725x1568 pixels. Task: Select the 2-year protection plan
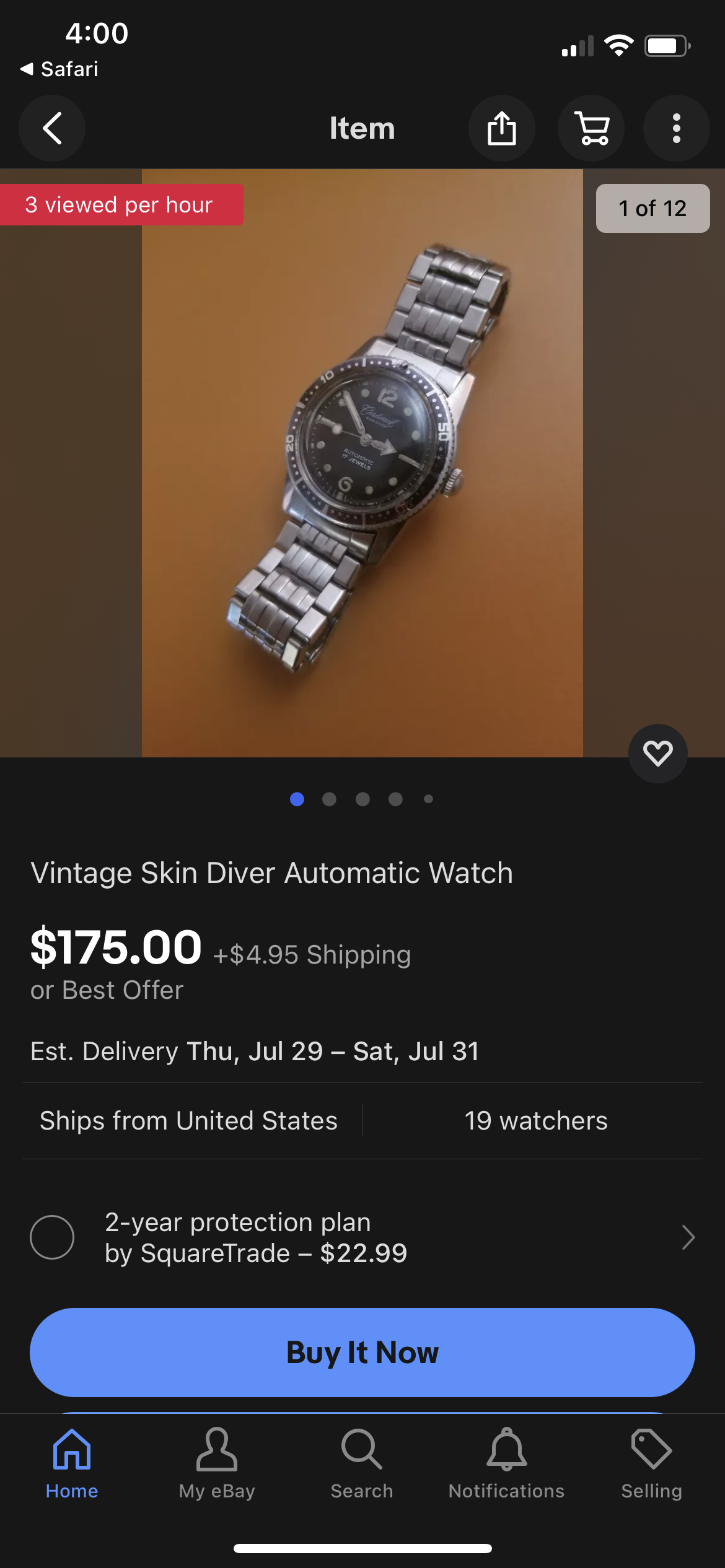[x=52, y=1237]
